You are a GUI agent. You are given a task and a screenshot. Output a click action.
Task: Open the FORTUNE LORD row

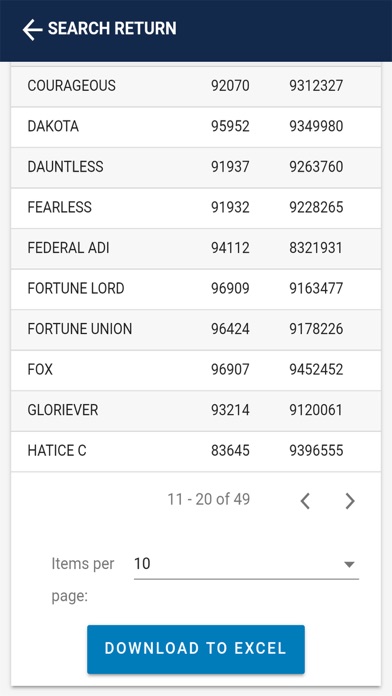[196, 289]
